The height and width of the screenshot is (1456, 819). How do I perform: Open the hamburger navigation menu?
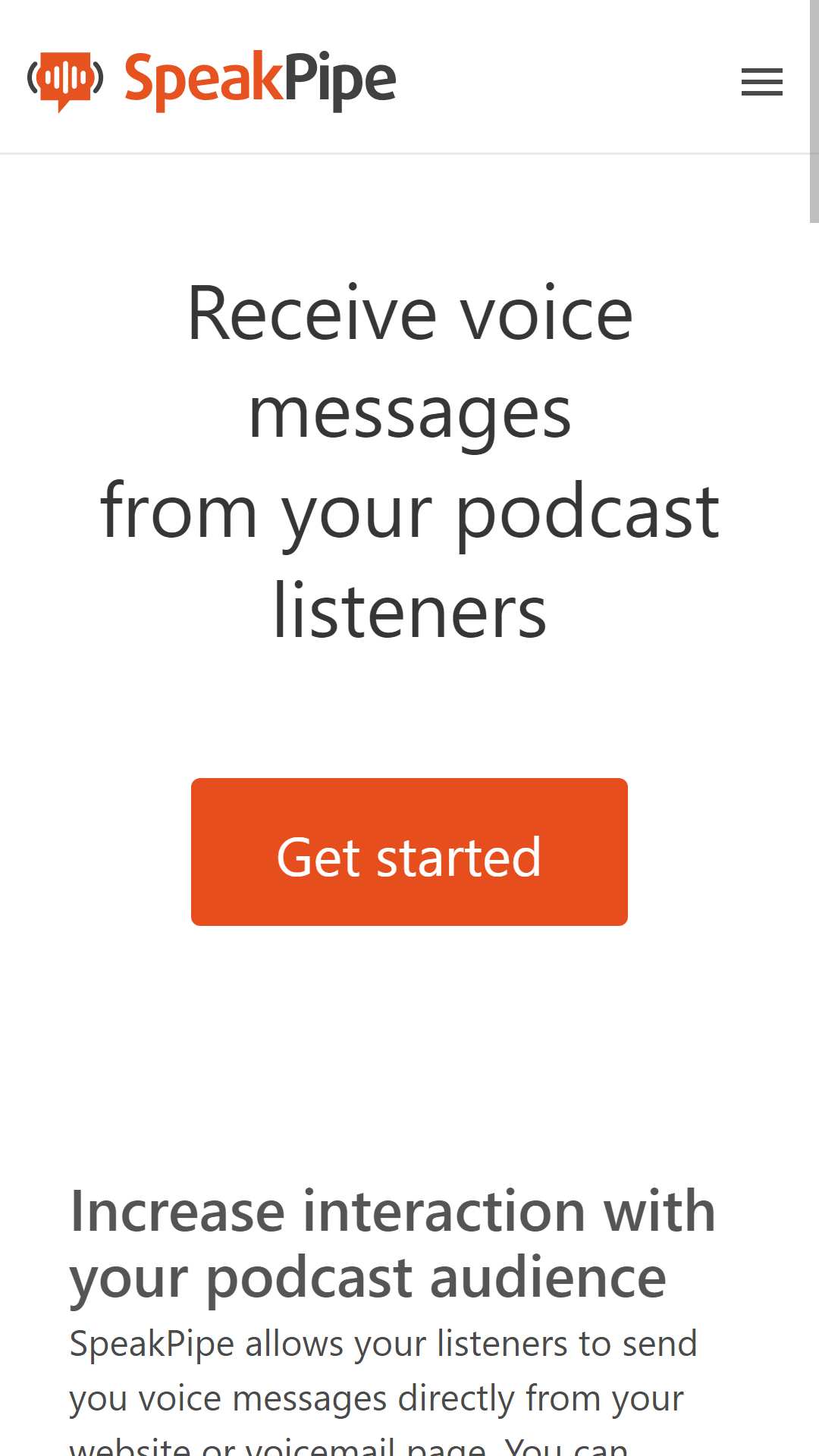pos(761,82)
